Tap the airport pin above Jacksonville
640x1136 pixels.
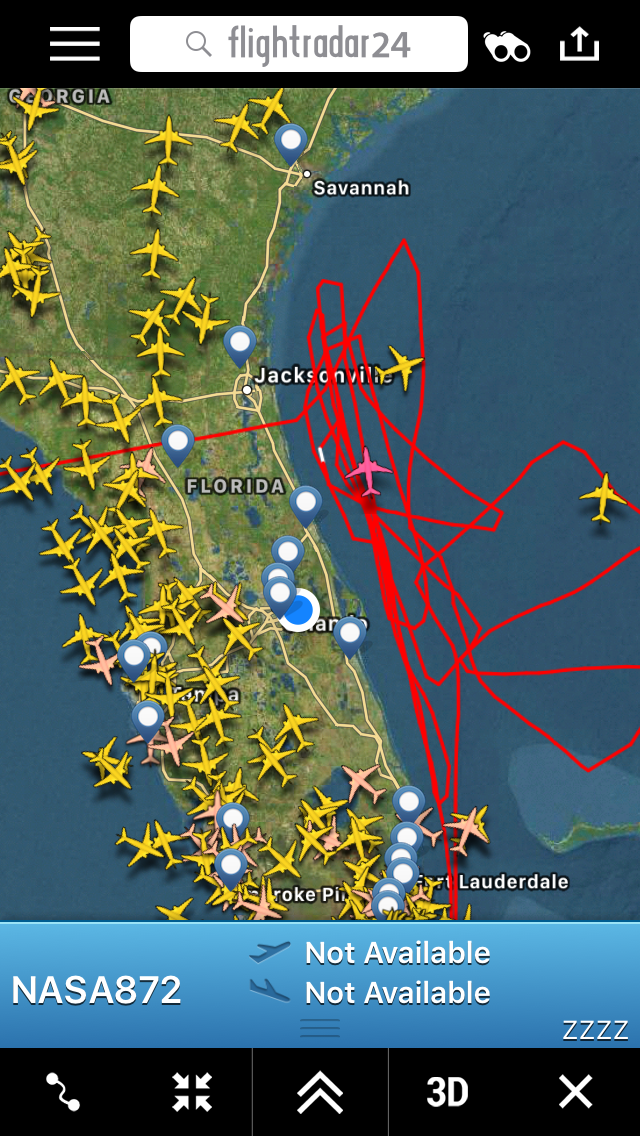coord(239,344)
